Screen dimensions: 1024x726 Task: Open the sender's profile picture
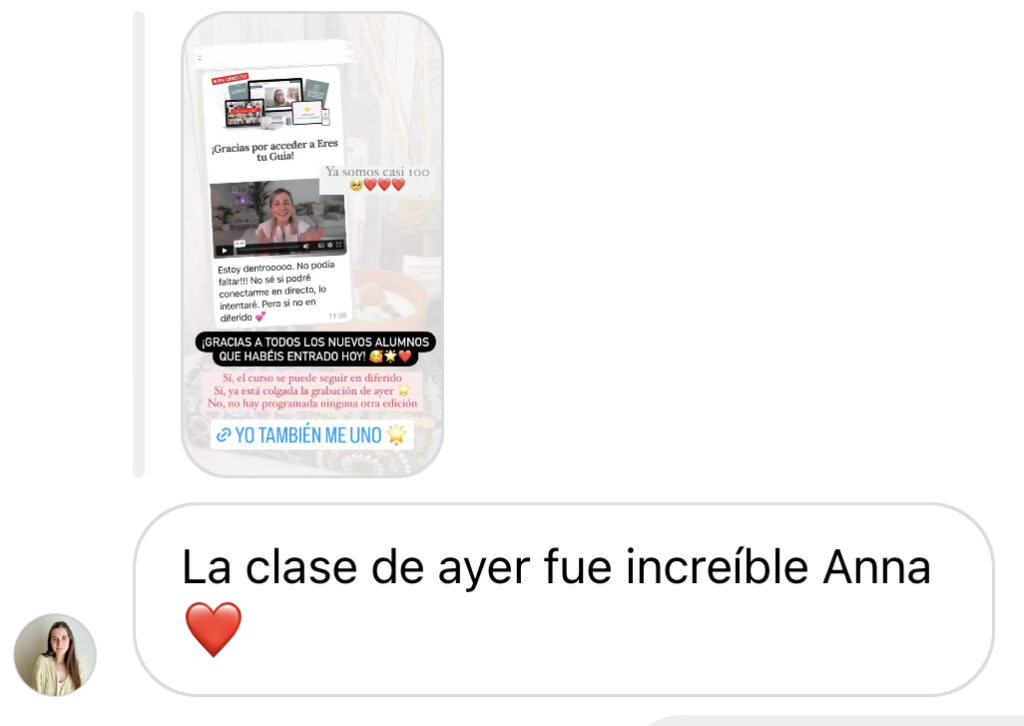(55, 655)
